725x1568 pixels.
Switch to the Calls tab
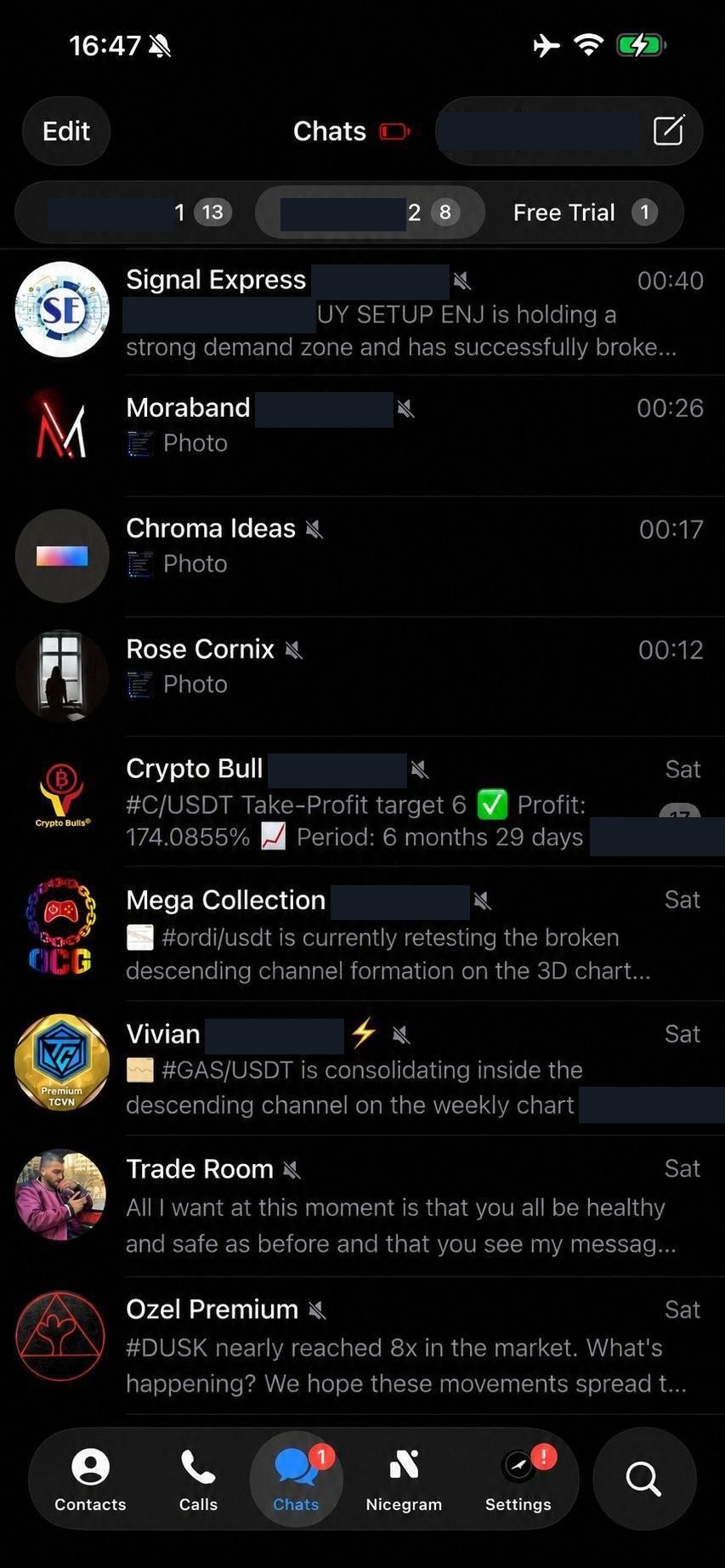pos(198,1480)
